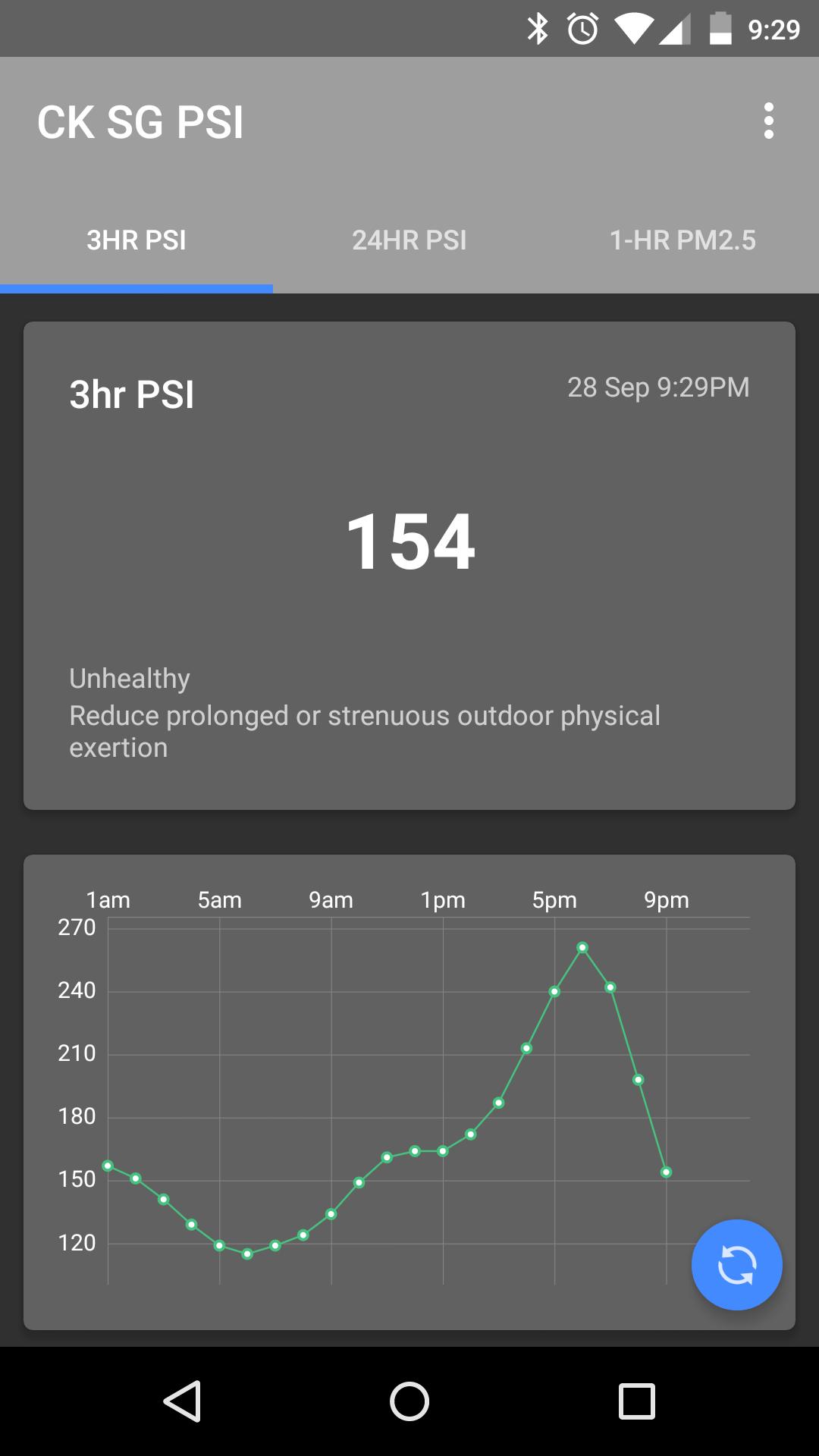This screenshot has width=819, height=1456.
Task: Tap the Bluetooth status bar icon
Action: coord(538,28)
